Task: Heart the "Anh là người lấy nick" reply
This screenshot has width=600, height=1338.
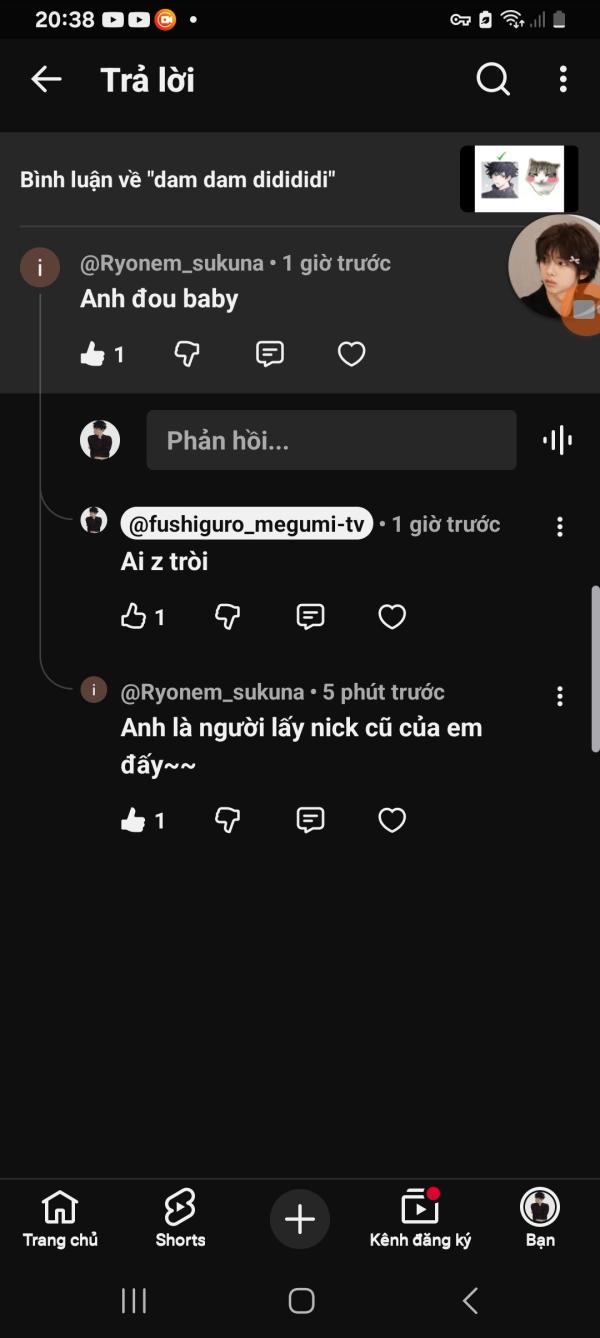Action: click(x=392, y=821)
